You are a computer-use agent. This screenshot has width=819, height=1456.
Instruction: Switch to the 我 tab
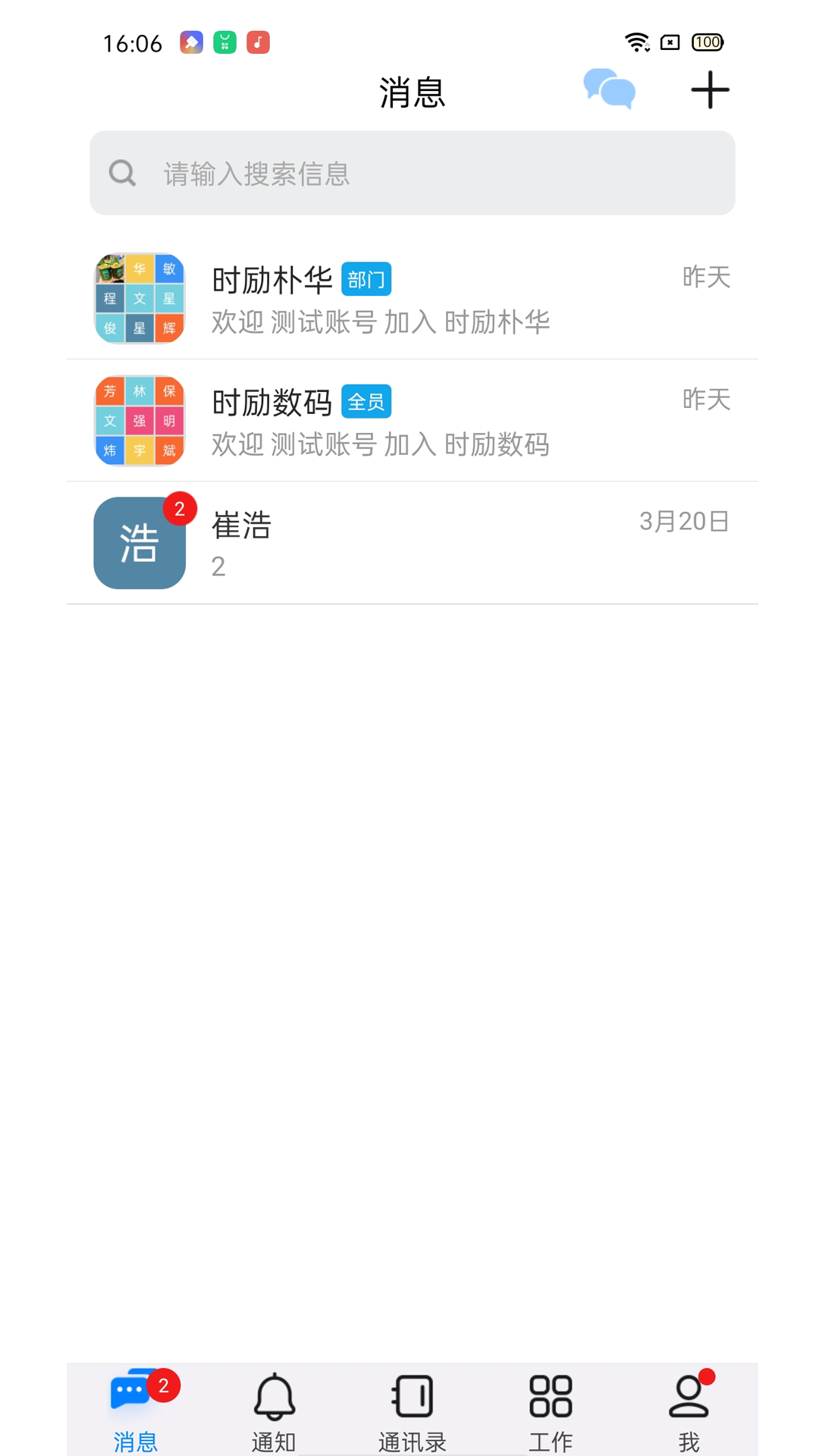click(687, 1410)
